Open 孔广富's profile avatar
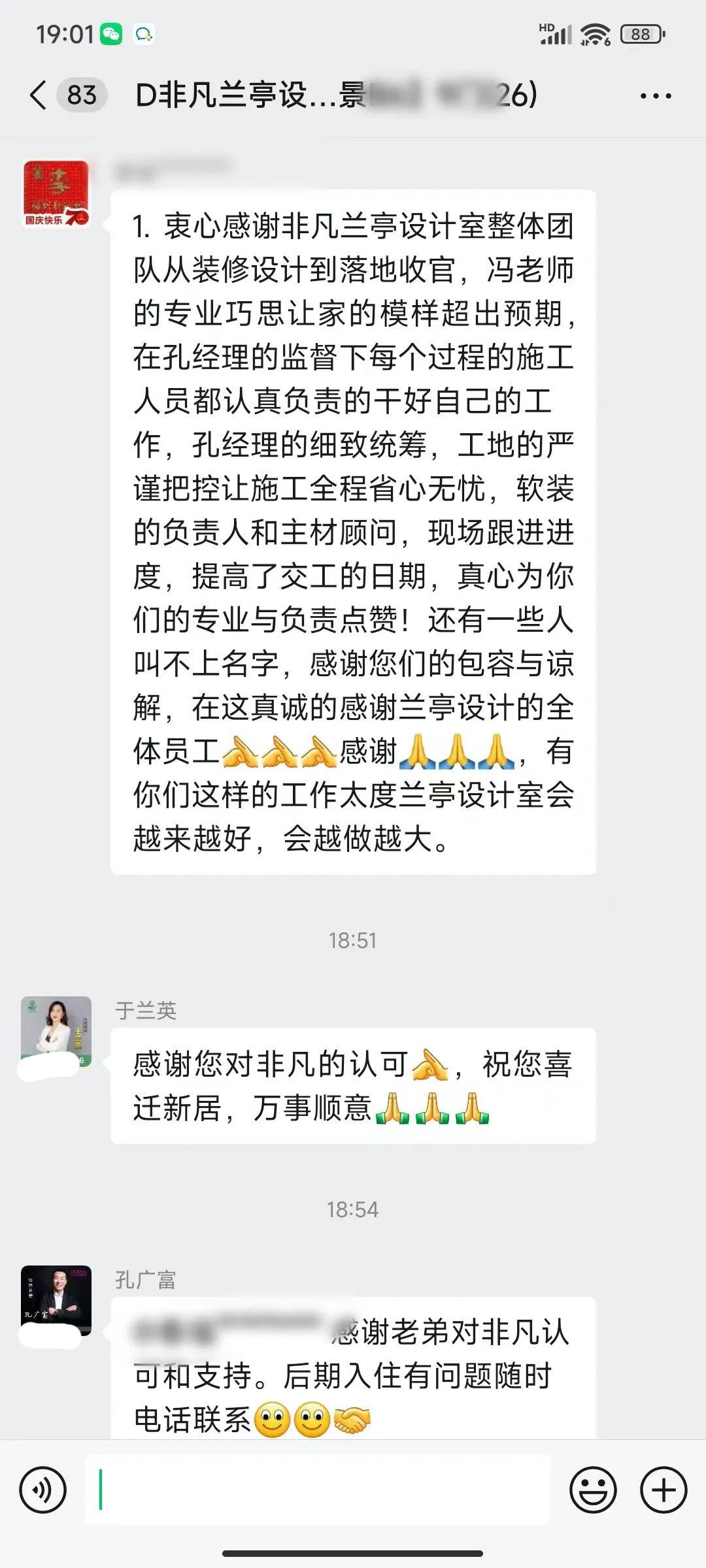The height and width of the screenshot is (1568, 706). (x=56, y=1300)
